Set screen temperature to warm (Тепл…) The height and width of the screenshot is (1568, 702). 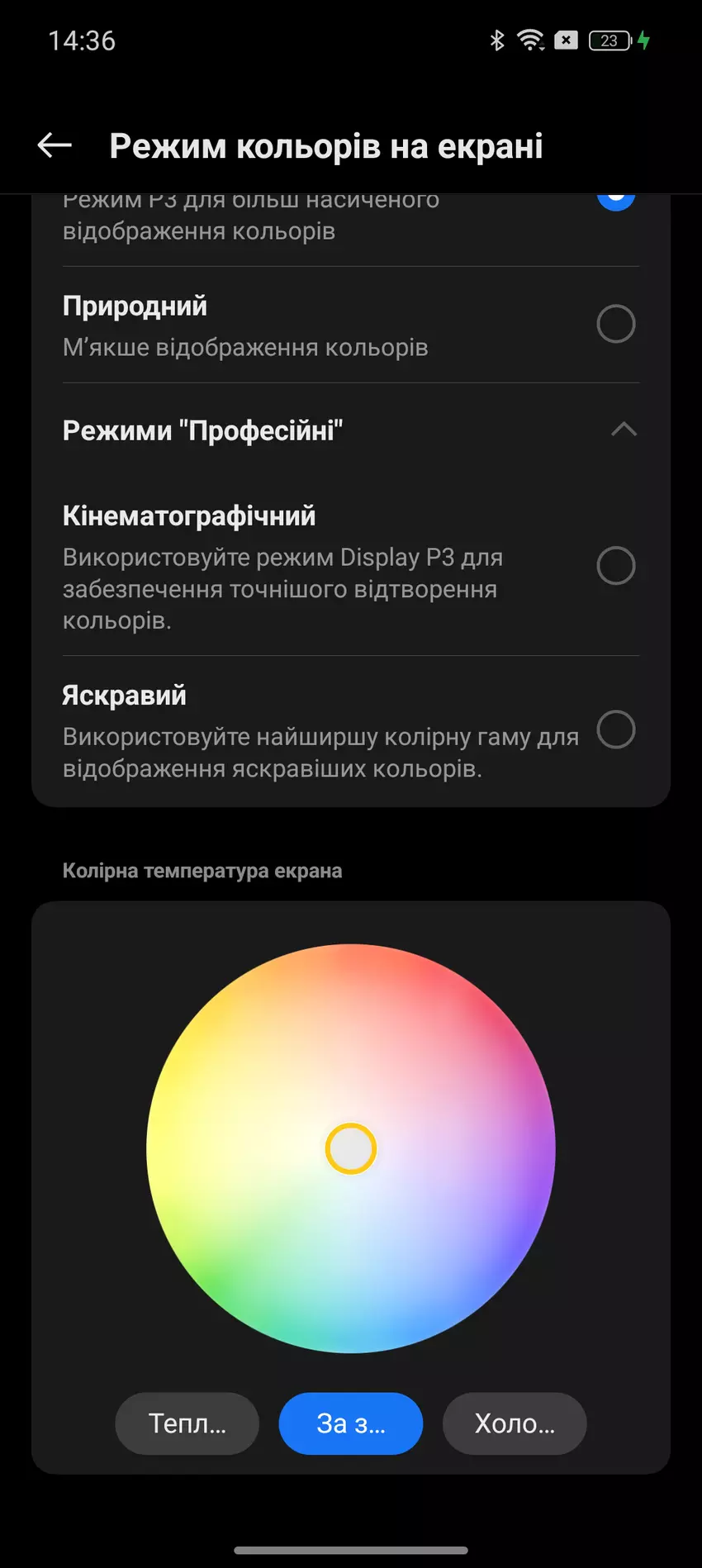click(x=187, y=1423)
